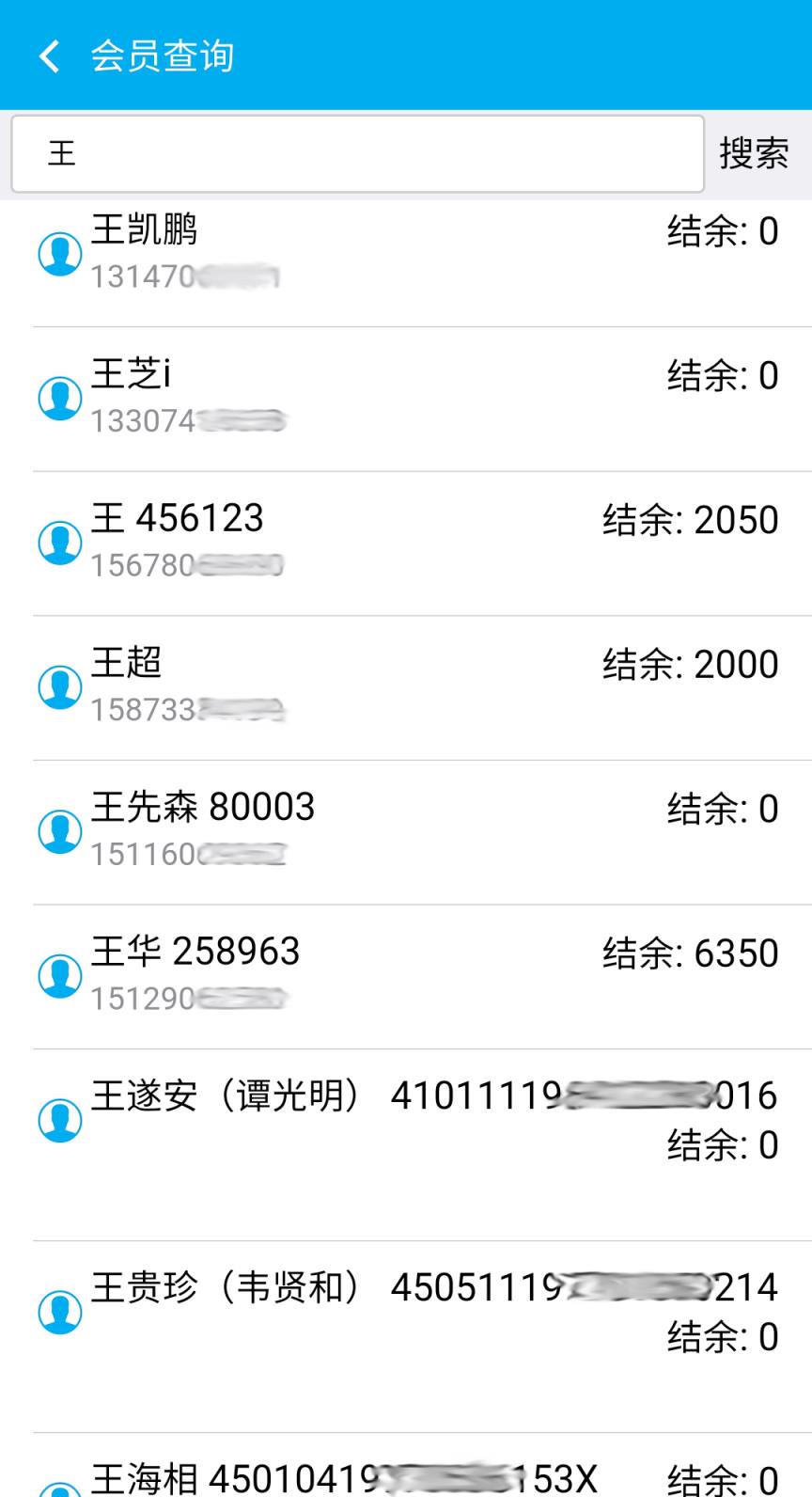Click 王芝i's avatar icon
Image resolution: width=812 pixels, height=1497 pixels.
point(59,397)
